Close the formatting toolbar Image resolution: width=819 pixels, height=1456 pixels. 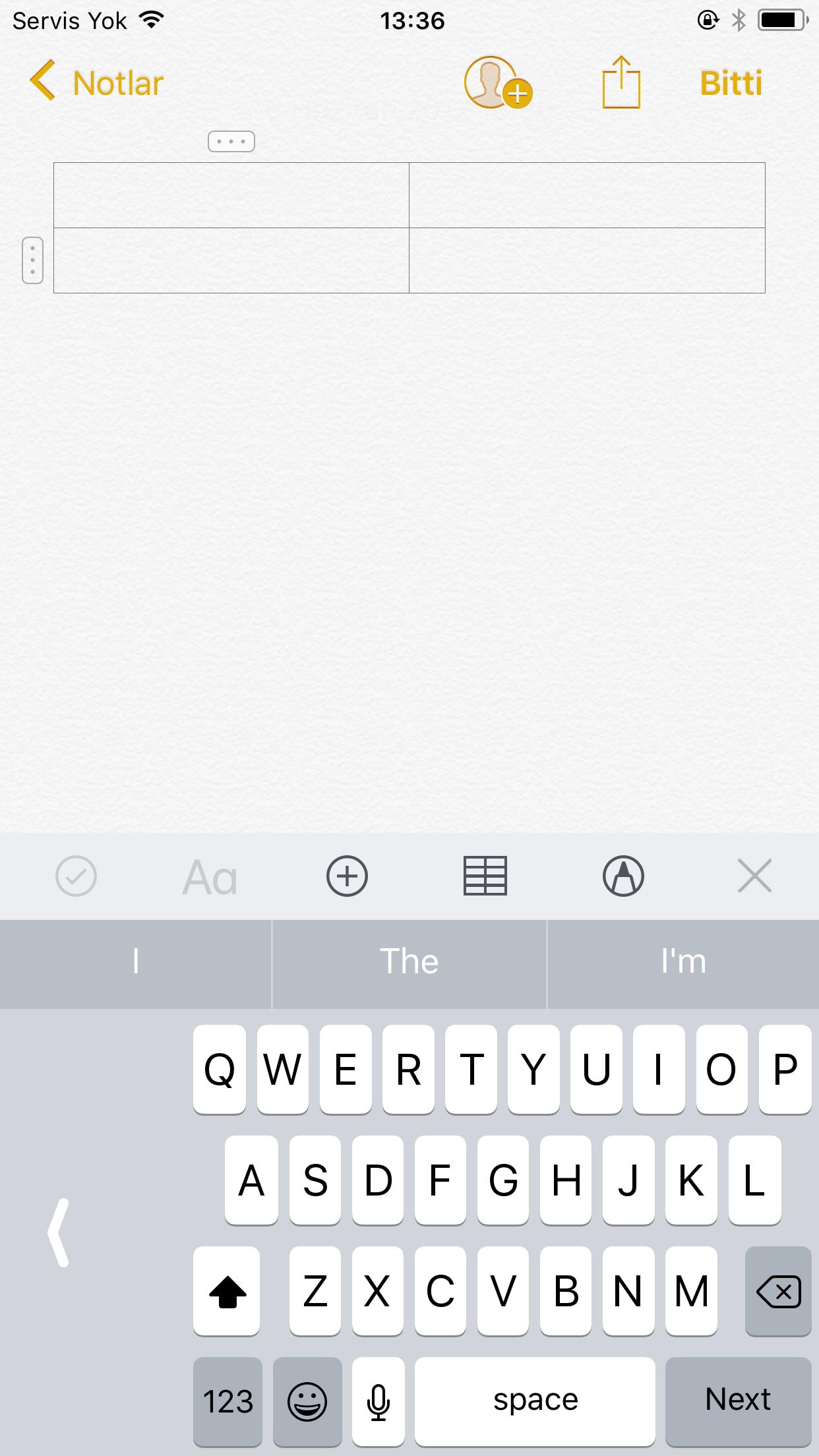pos(755,876)
